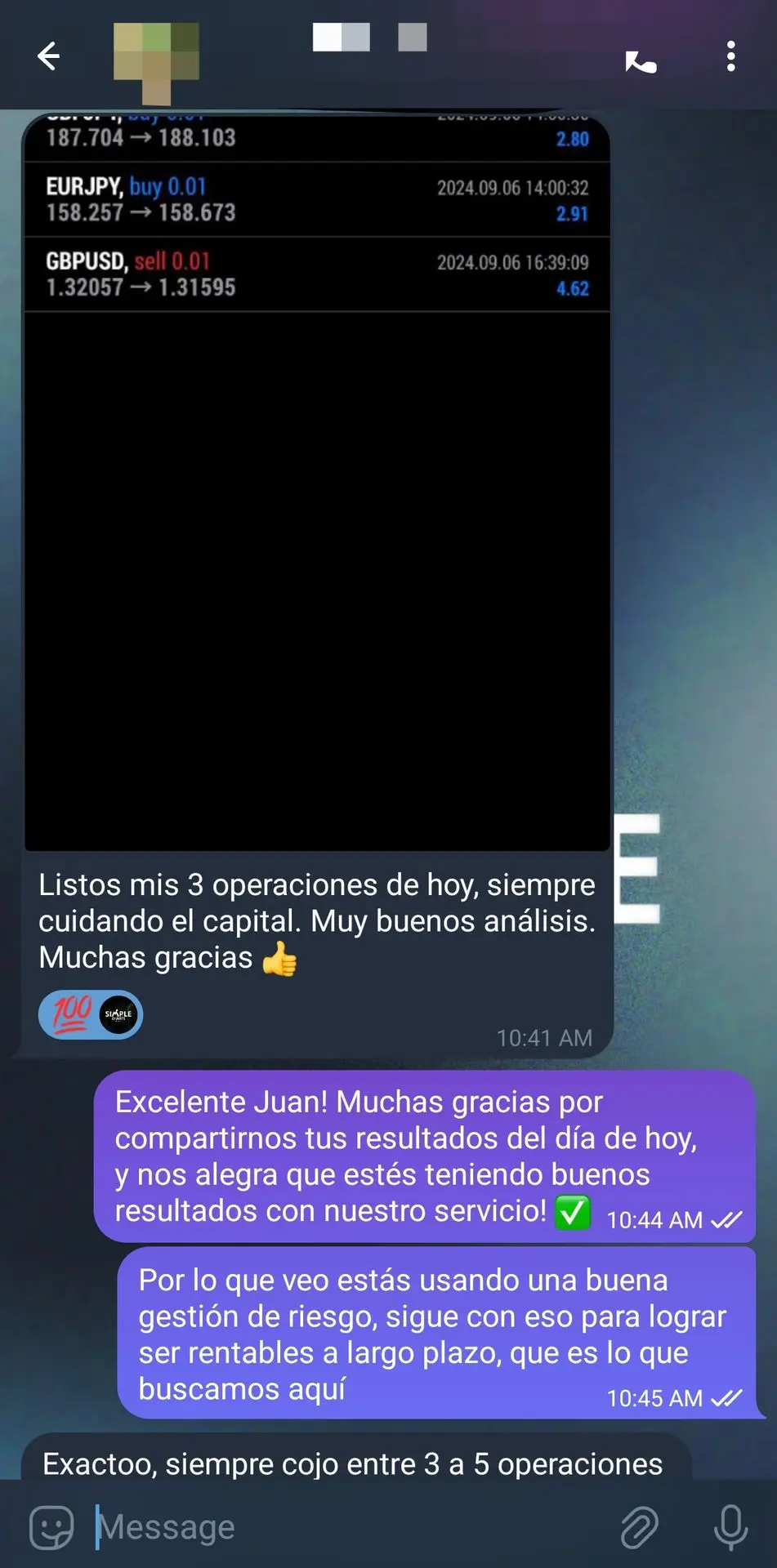Record a voice message with the microphone
The width and height of the screenshot is (777, 1568).
pos(730,1527)
